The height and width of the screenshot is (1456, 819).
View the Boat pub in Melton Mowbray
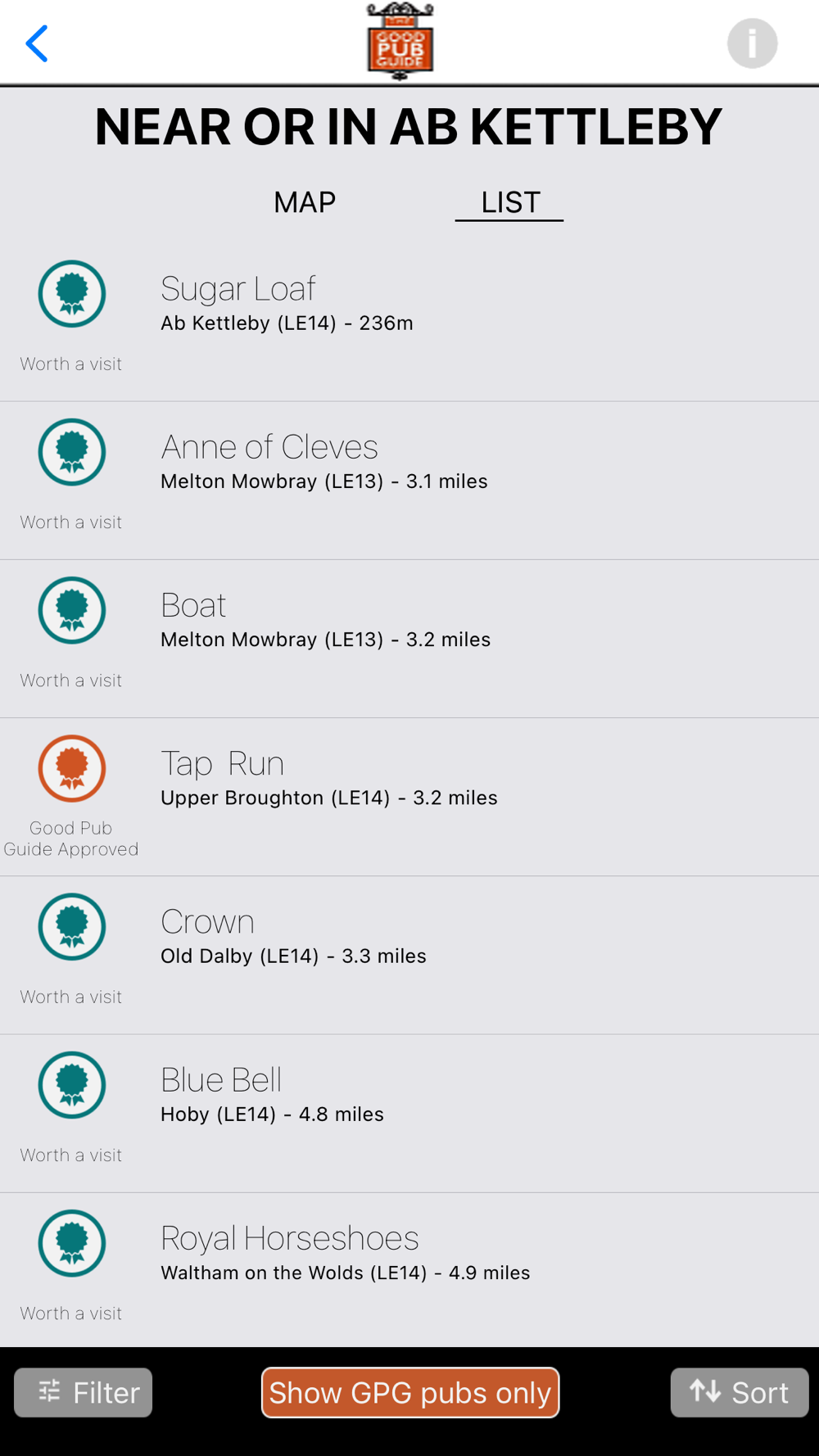pyautogui.click(x=409, y=639)
